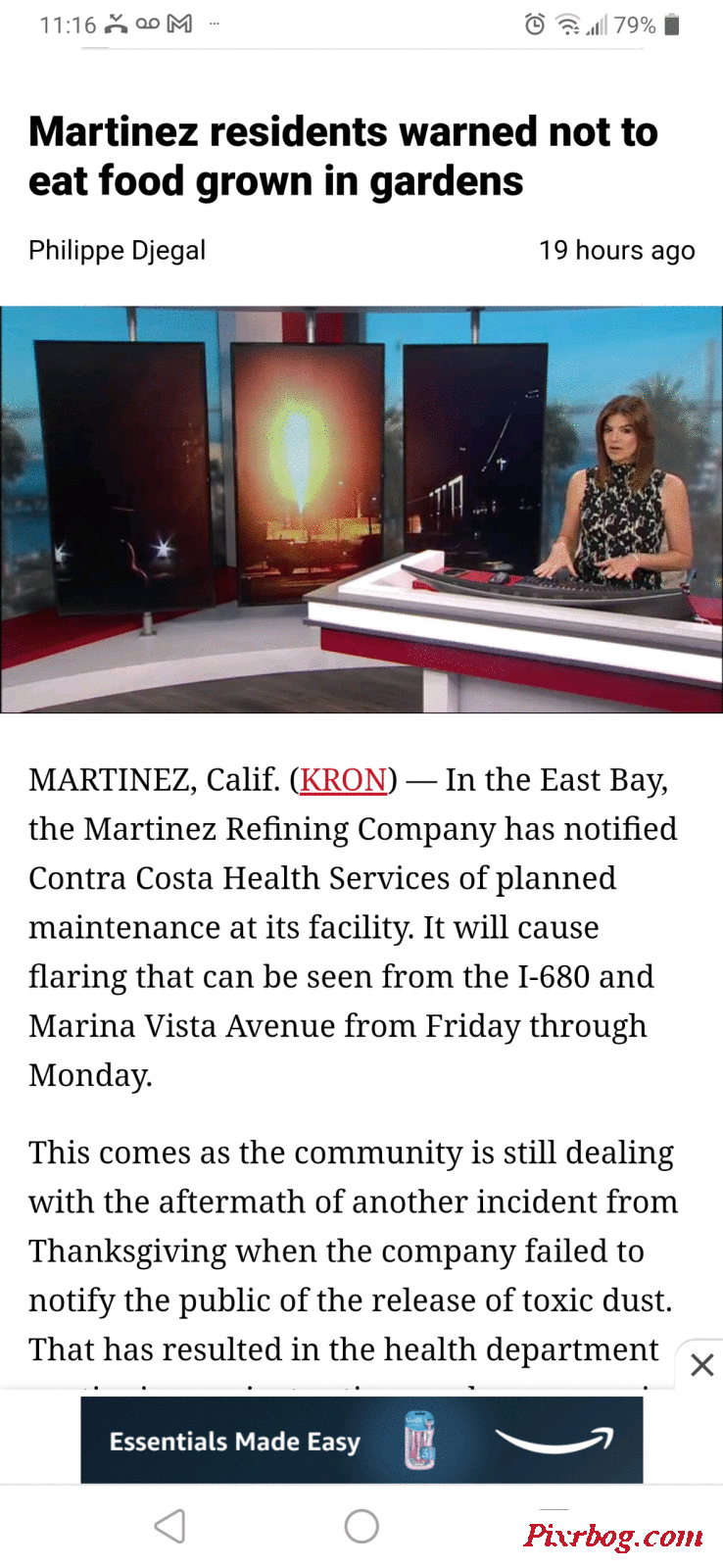Open the Essentials Made Easy ad
This screenshot has width=723, height=1568.
click(x=361, y=1440)
